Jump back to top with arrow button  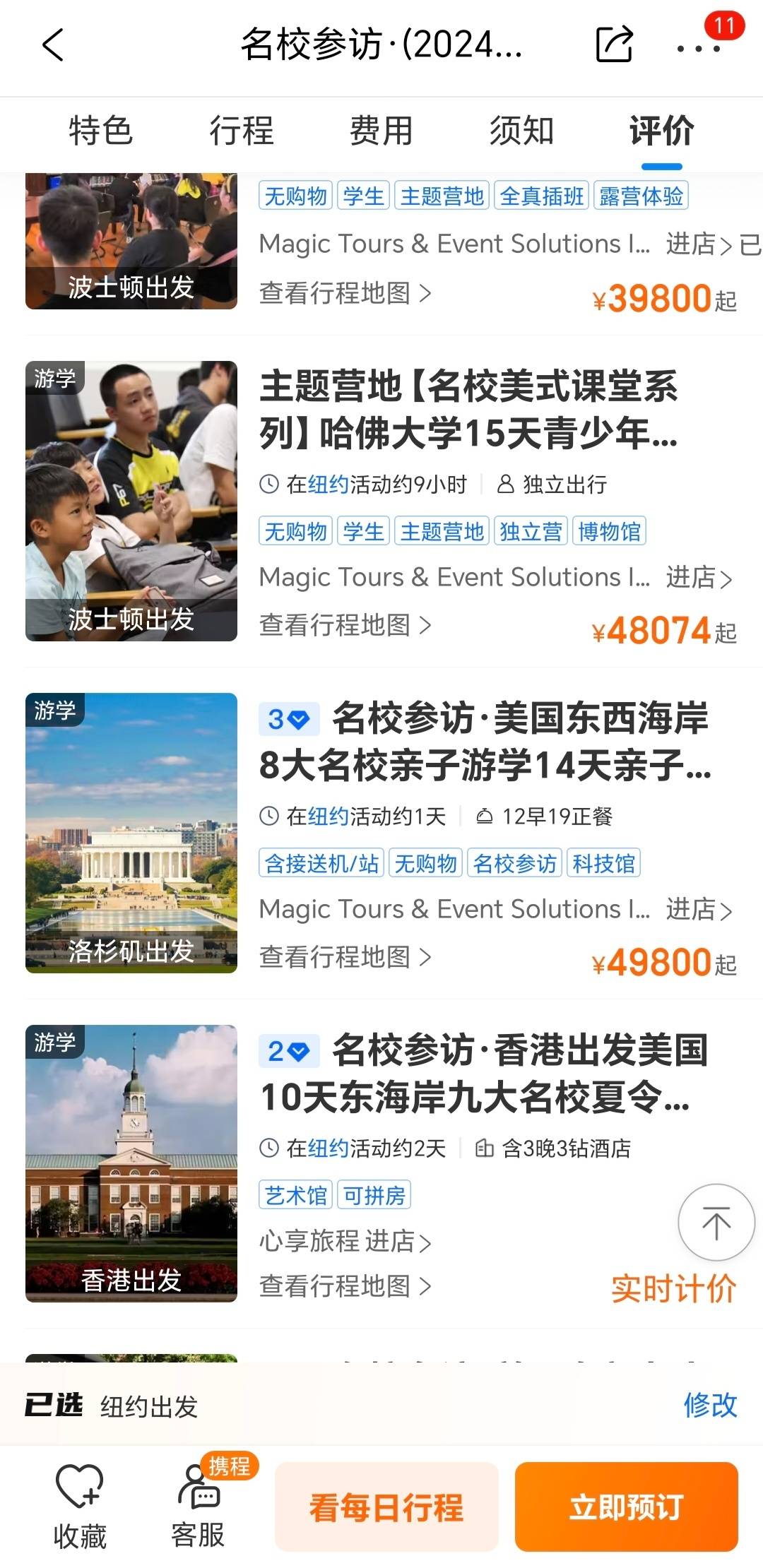click(x=716, y=1223)
